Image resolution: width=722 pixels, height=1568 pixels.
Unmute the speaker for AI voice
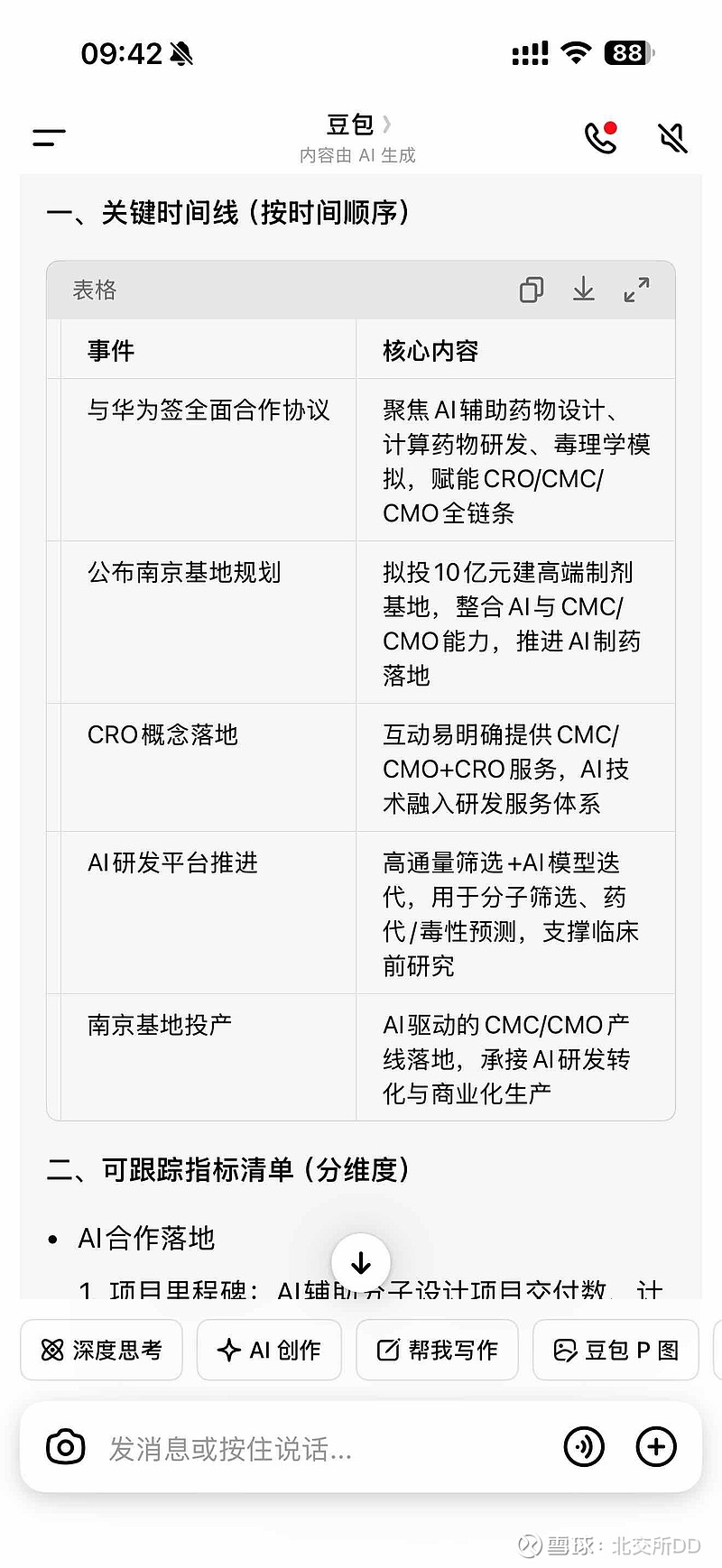pos(672,137)
